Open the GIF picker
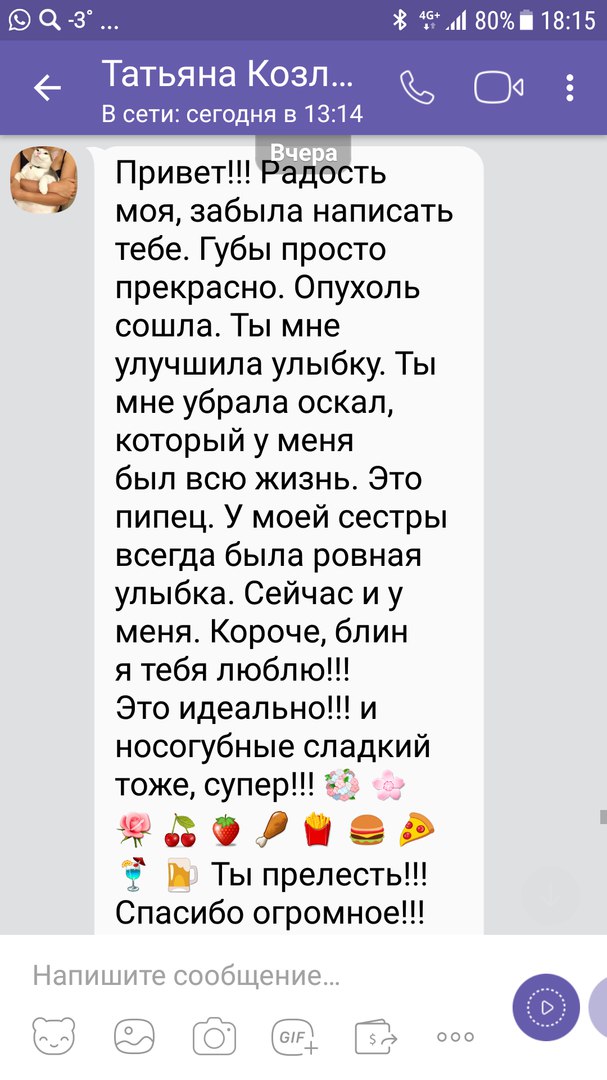The image size is (607, 1080). click(x=294, y=1037)
